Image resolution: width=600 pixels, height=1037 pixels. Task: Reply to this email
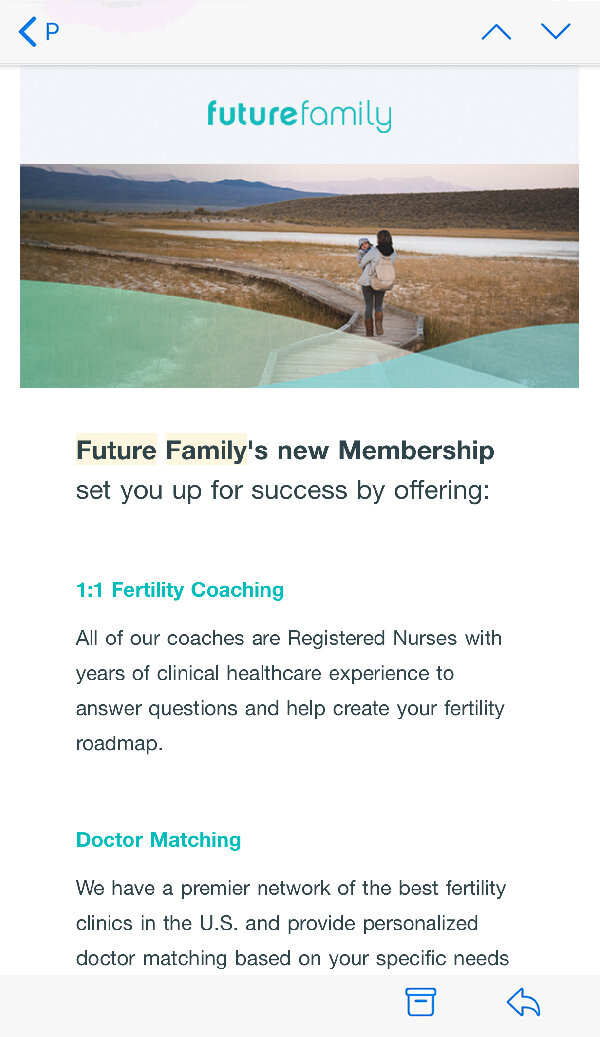(x=523, y=1002)
